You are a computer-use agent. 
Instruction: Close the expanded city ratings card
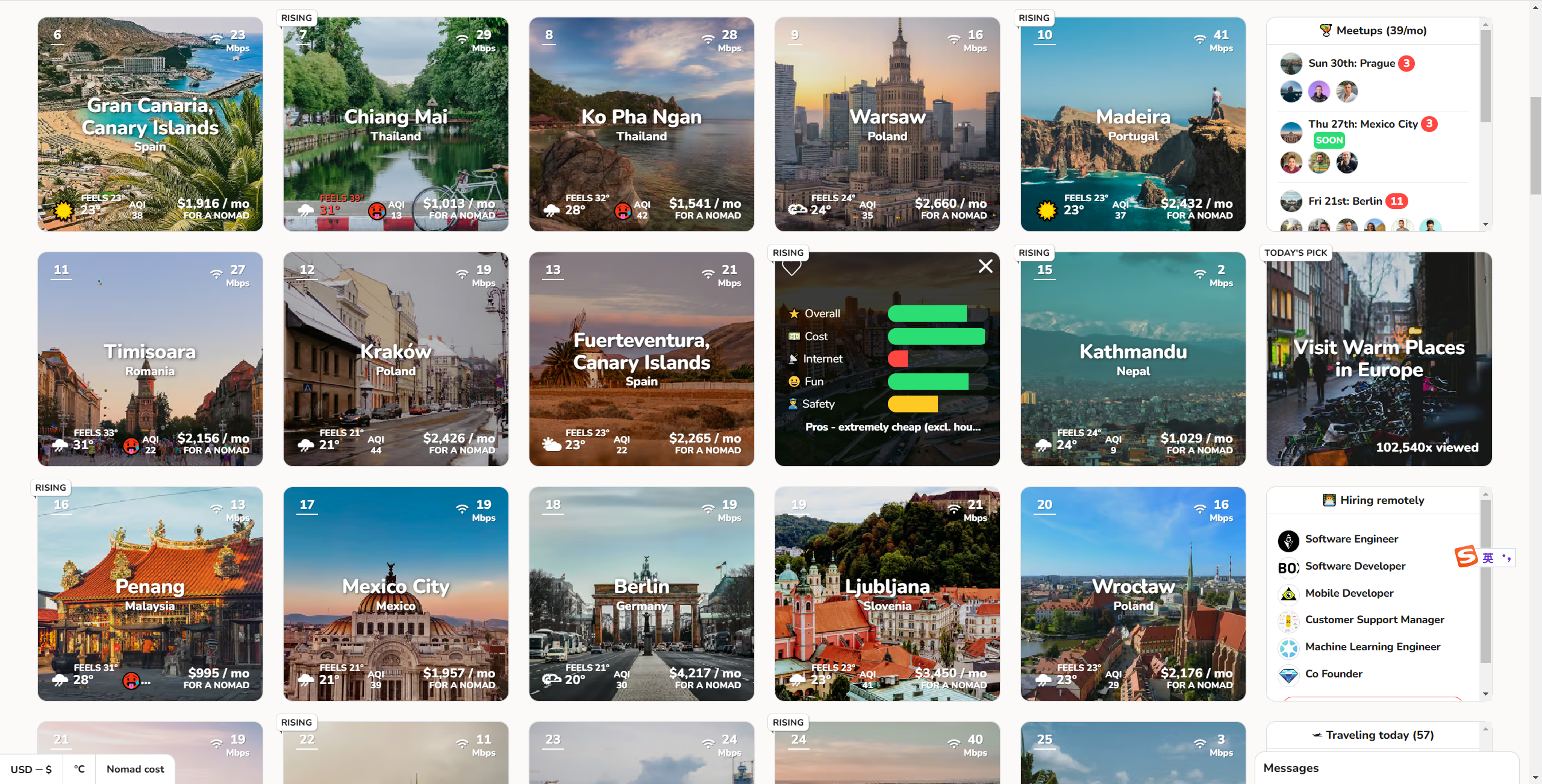tap(985, 266)
